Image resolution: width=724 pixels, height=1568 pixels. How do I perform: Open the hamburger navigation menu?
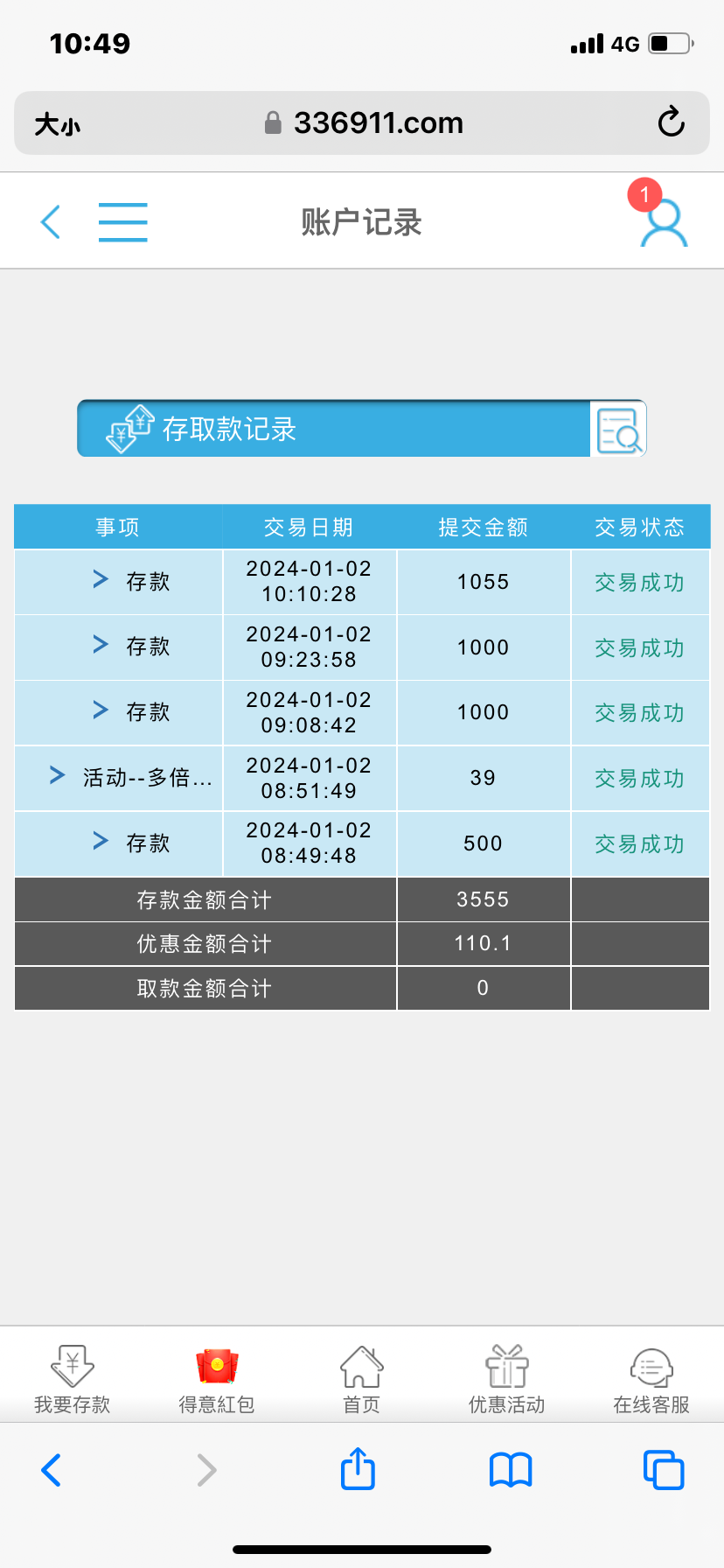122,221
